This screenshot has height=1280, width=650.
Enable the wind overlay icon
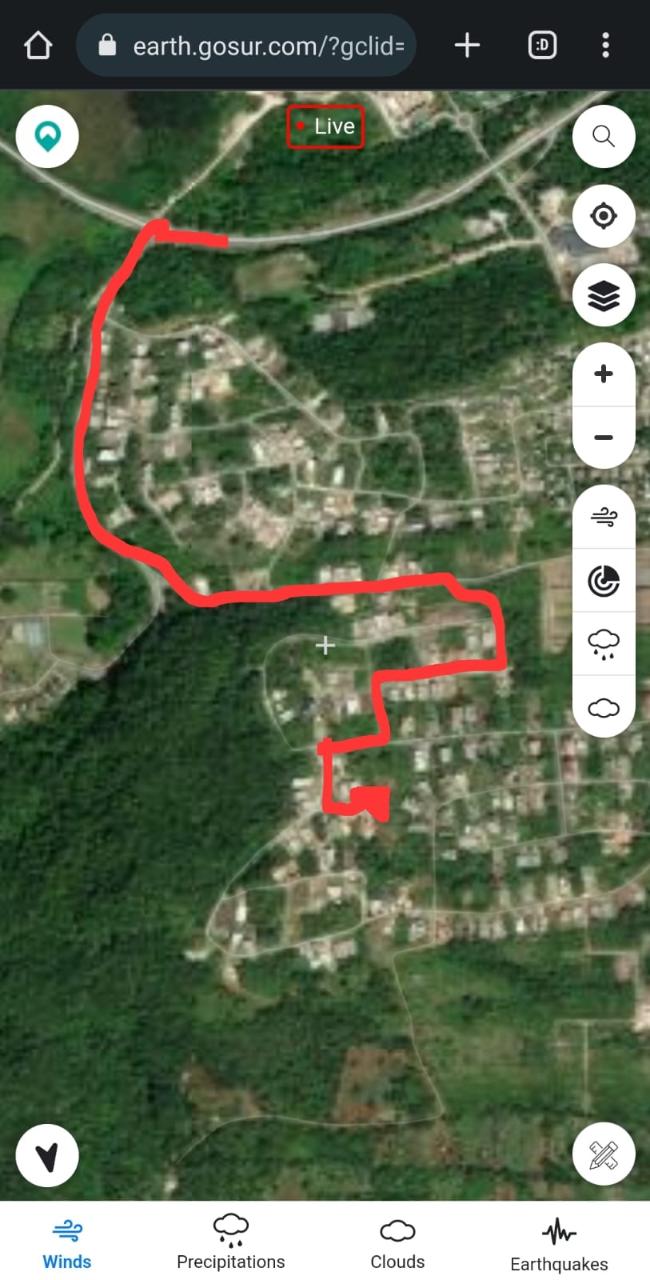point(603,517)
